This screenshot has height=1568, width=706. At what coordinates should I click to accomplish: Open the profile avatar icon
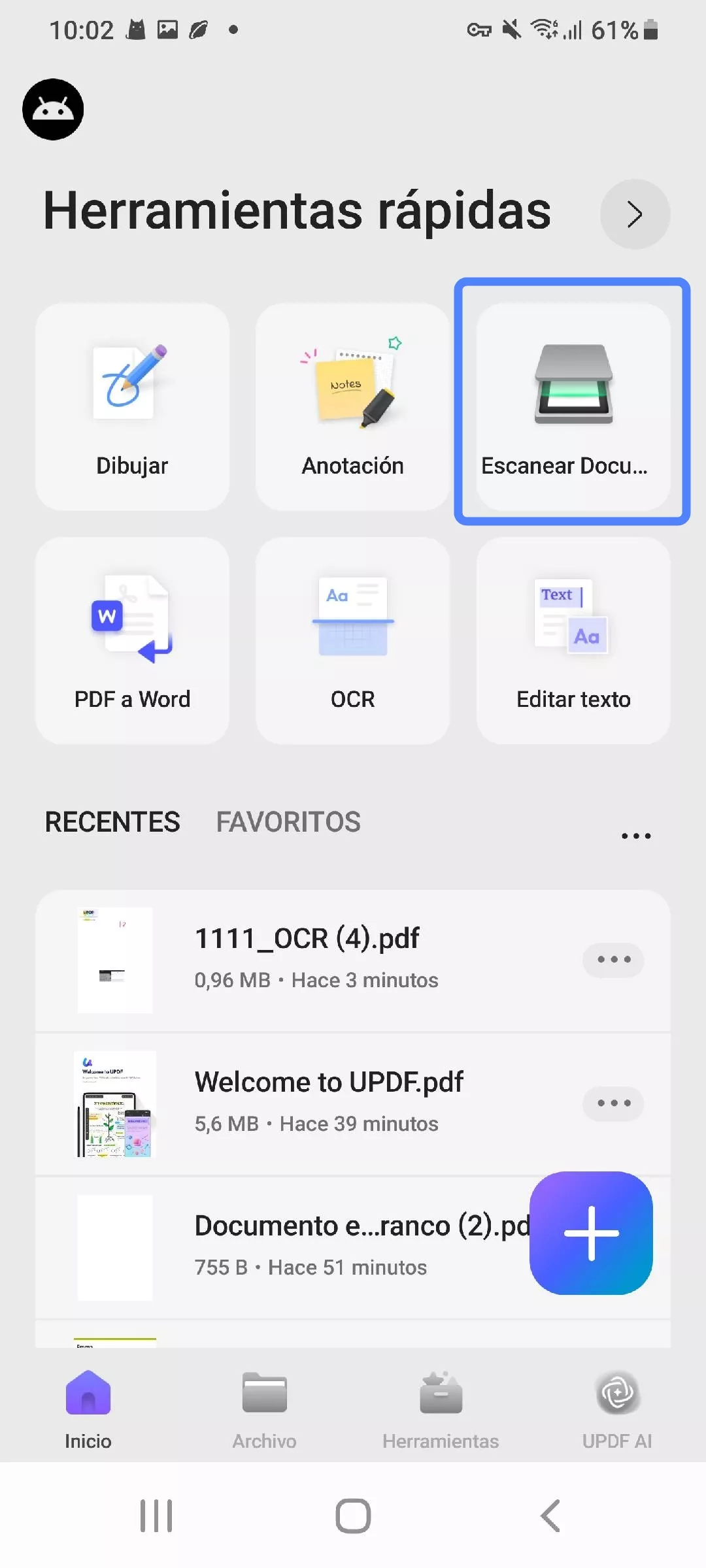[x=53, y=109]
